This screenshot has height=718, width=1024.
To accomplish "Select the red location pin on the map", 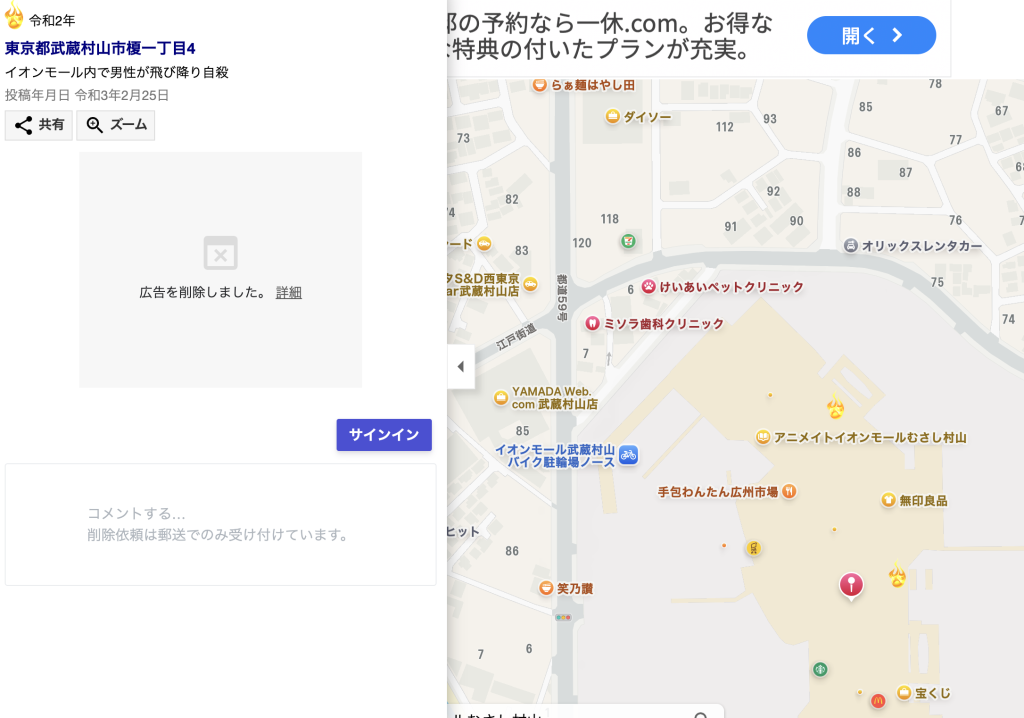I will 851,584.
